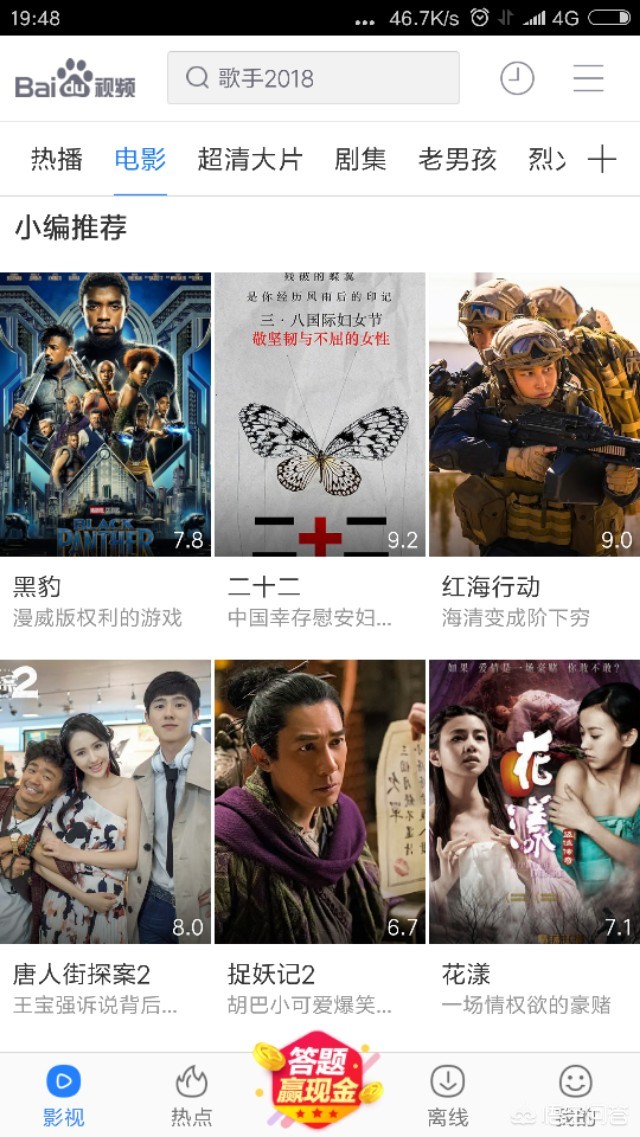Go to the 离线 downloads tab
Viewport: 640px width, 1137px height.
[x=447, y=1095]
